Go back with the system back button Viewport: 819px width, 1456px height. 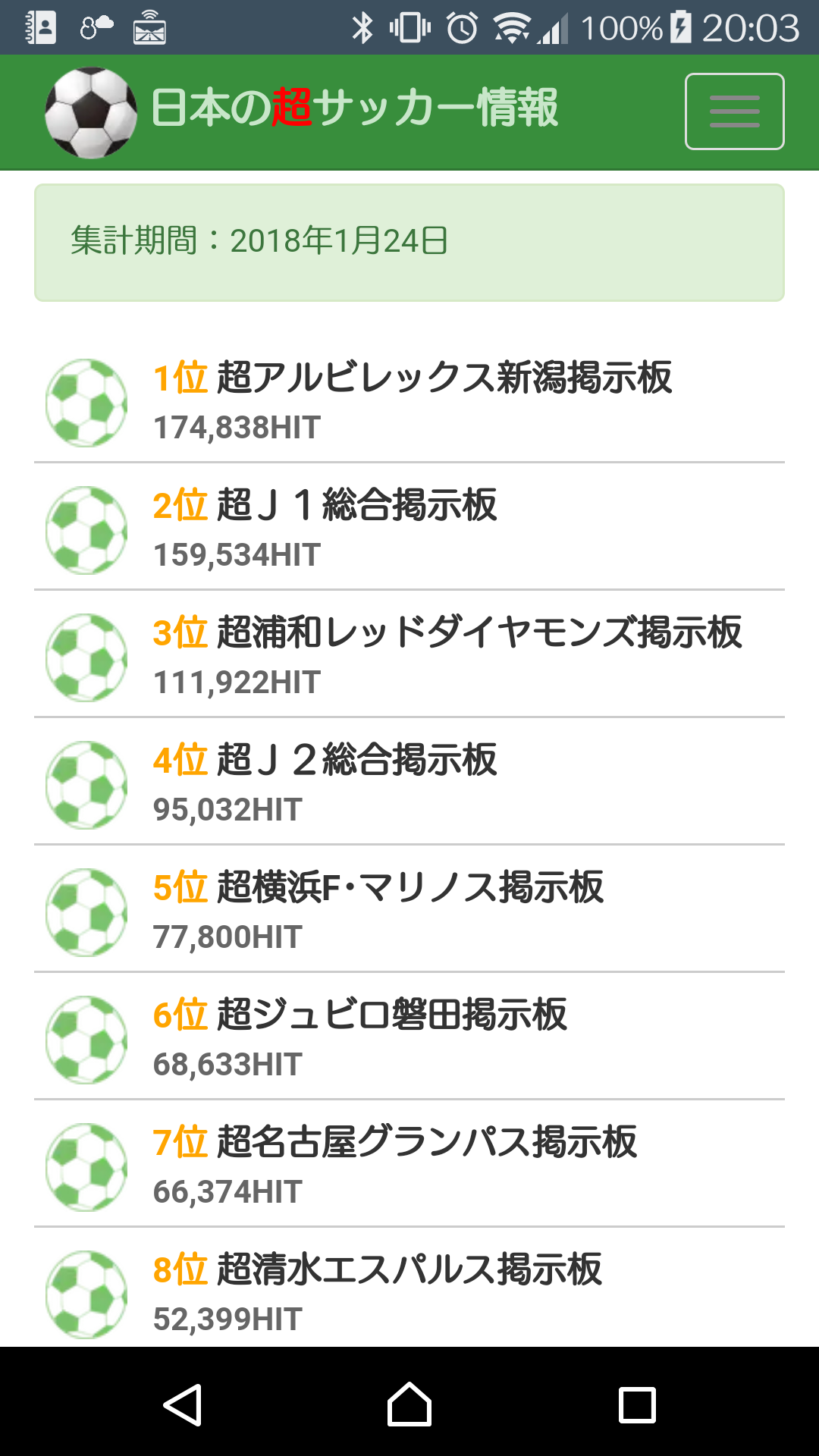pyautogui.click(x=183, y=1404)
